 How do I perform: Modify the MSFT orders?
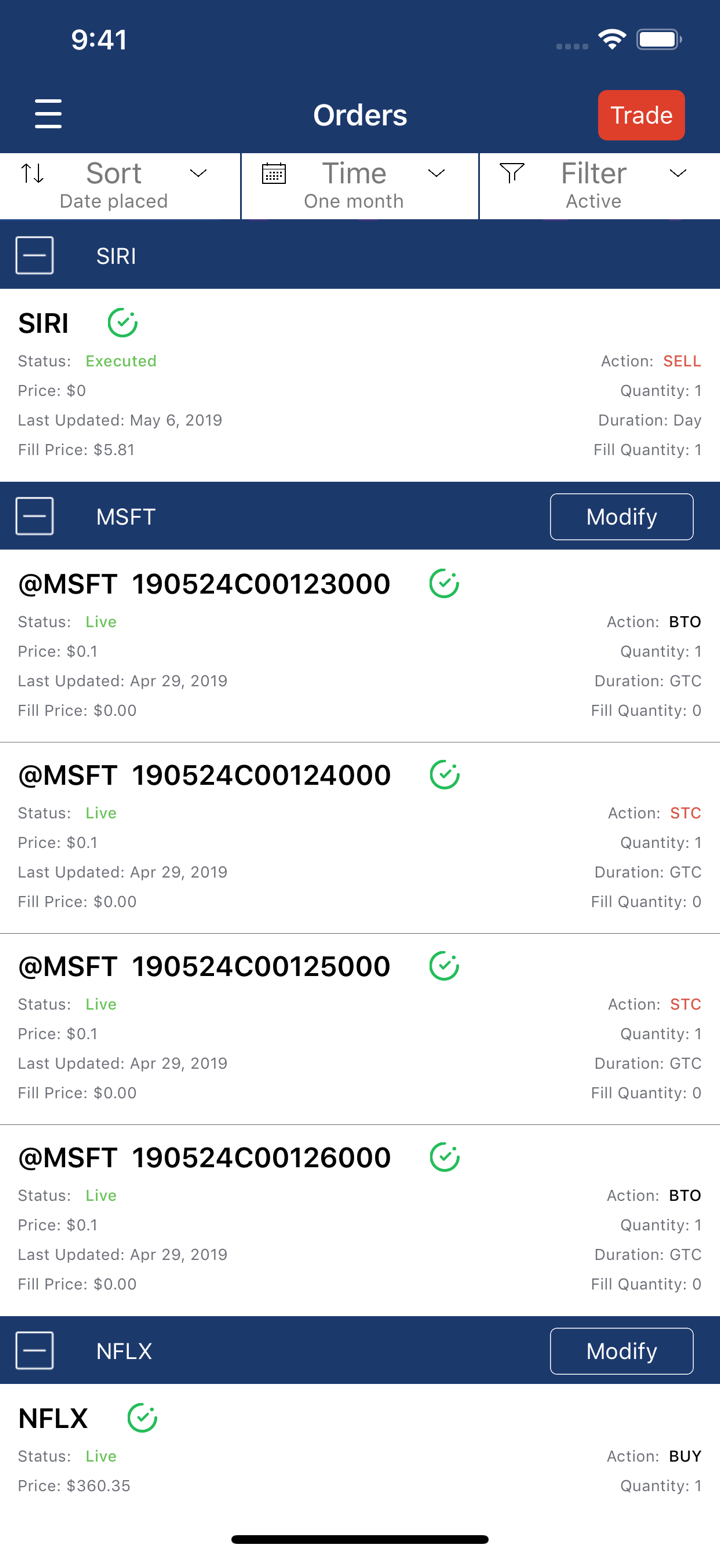tap(621, 517)
